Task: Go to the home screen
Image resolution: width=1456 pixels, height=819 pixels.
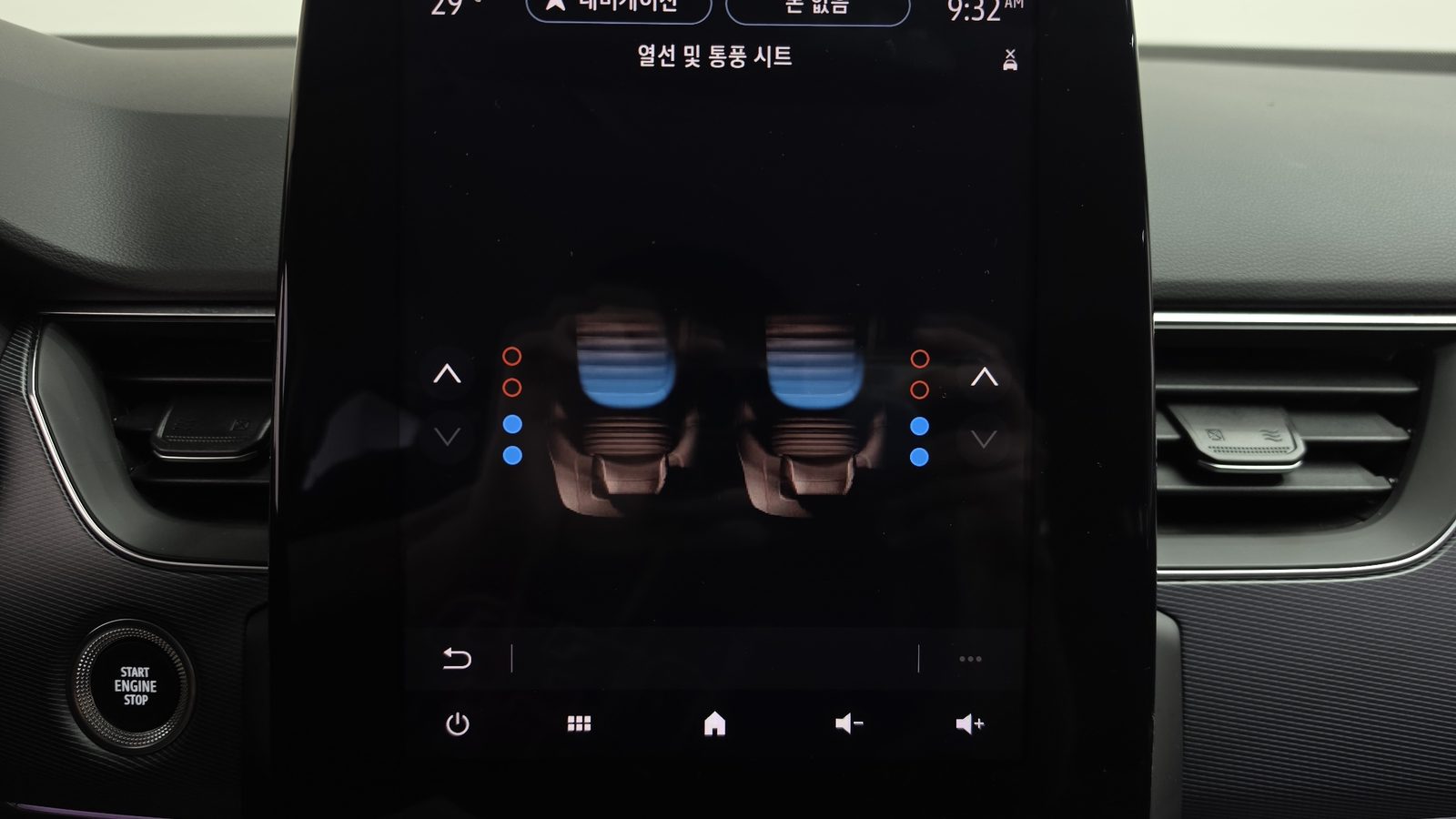Action: [x=714, y=723]
